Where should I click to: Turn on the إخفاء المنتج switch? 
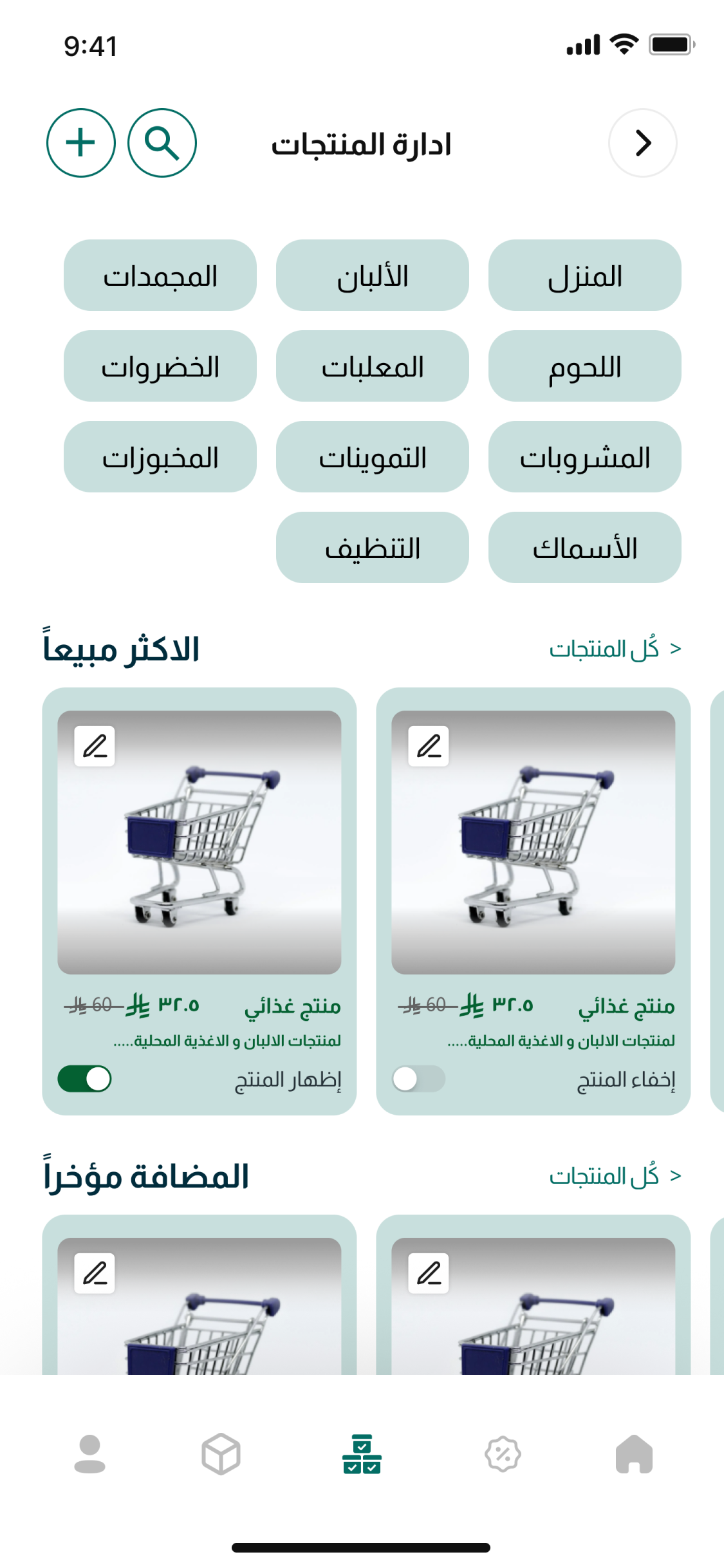pyautogui.click(x=418, y=1079)
